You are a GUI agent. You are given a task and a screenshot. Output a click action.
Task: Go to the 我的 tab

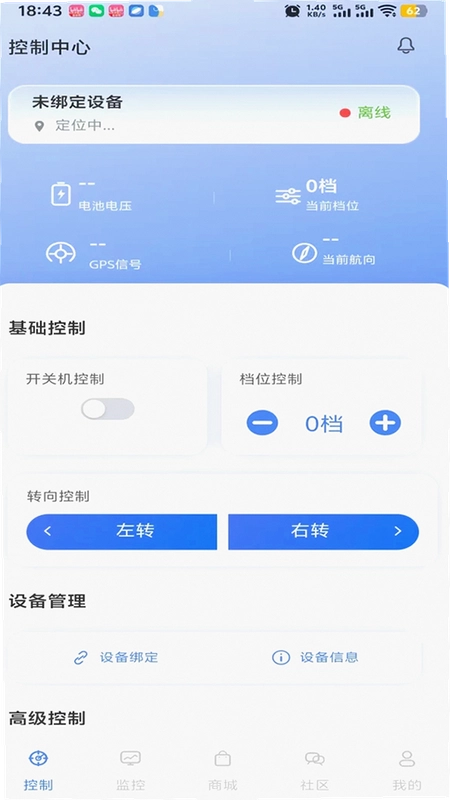(407, 770)
